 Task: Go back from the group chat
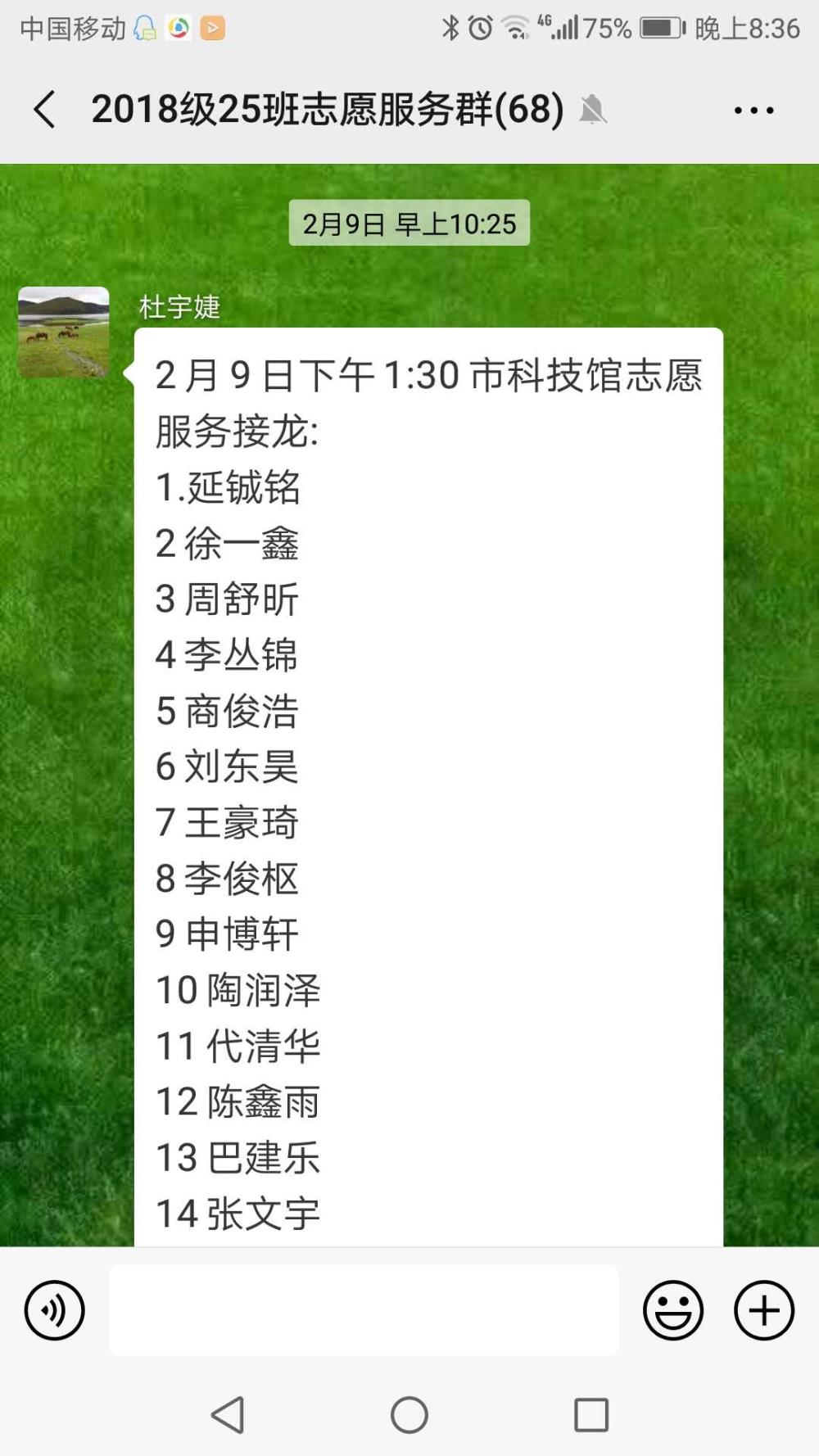(x=44, y=110)
